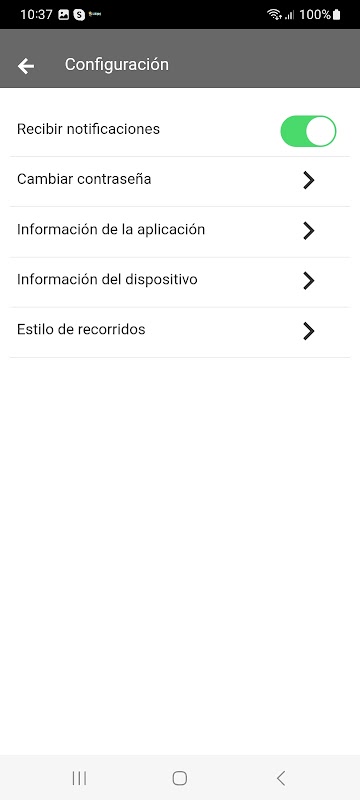Tap the system home button
360x800 pixels.
(179, 778)
